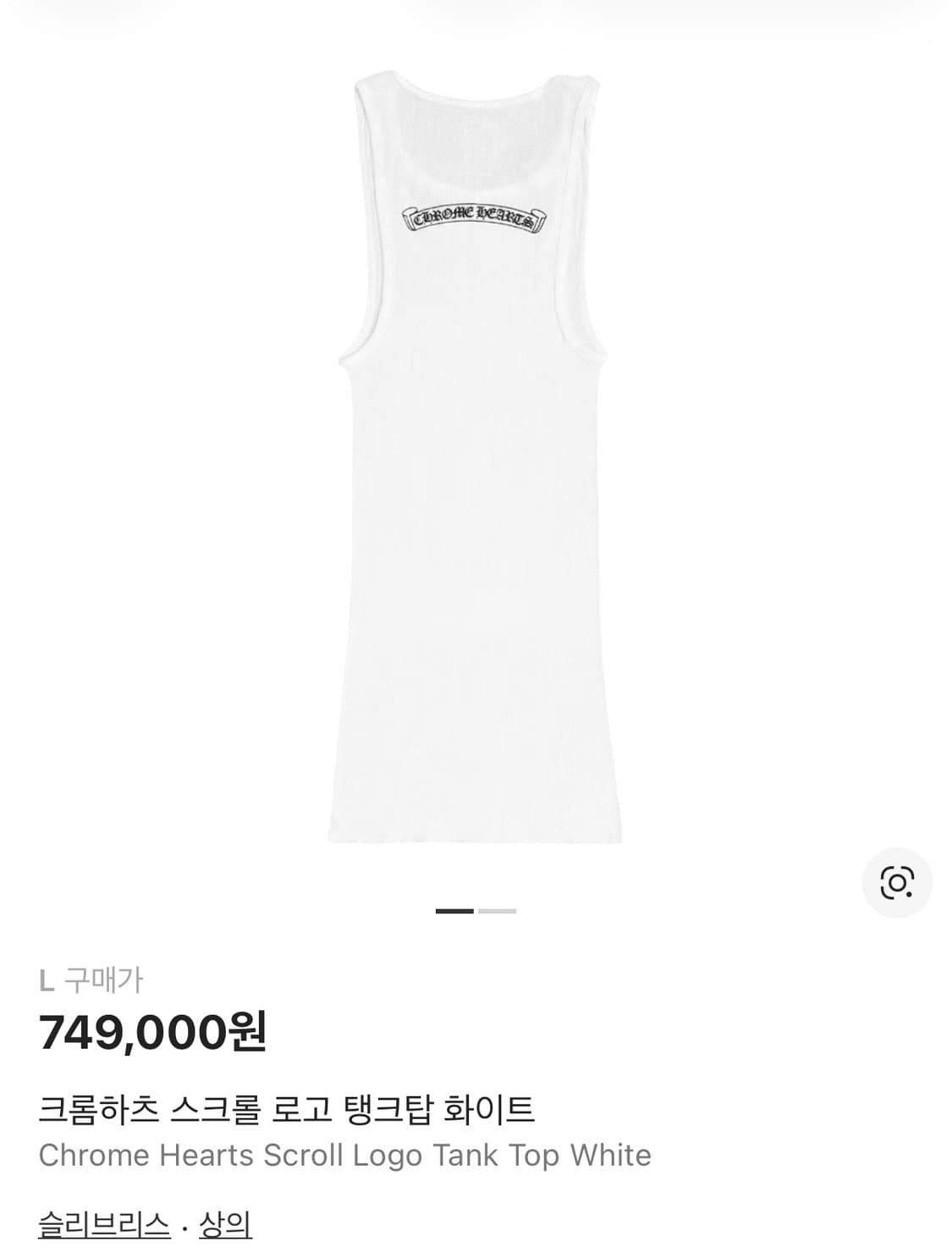This screenshot has width=952, height=1258.
Task: Click the active black carousel indicator
Action: [x=454, y=910]
